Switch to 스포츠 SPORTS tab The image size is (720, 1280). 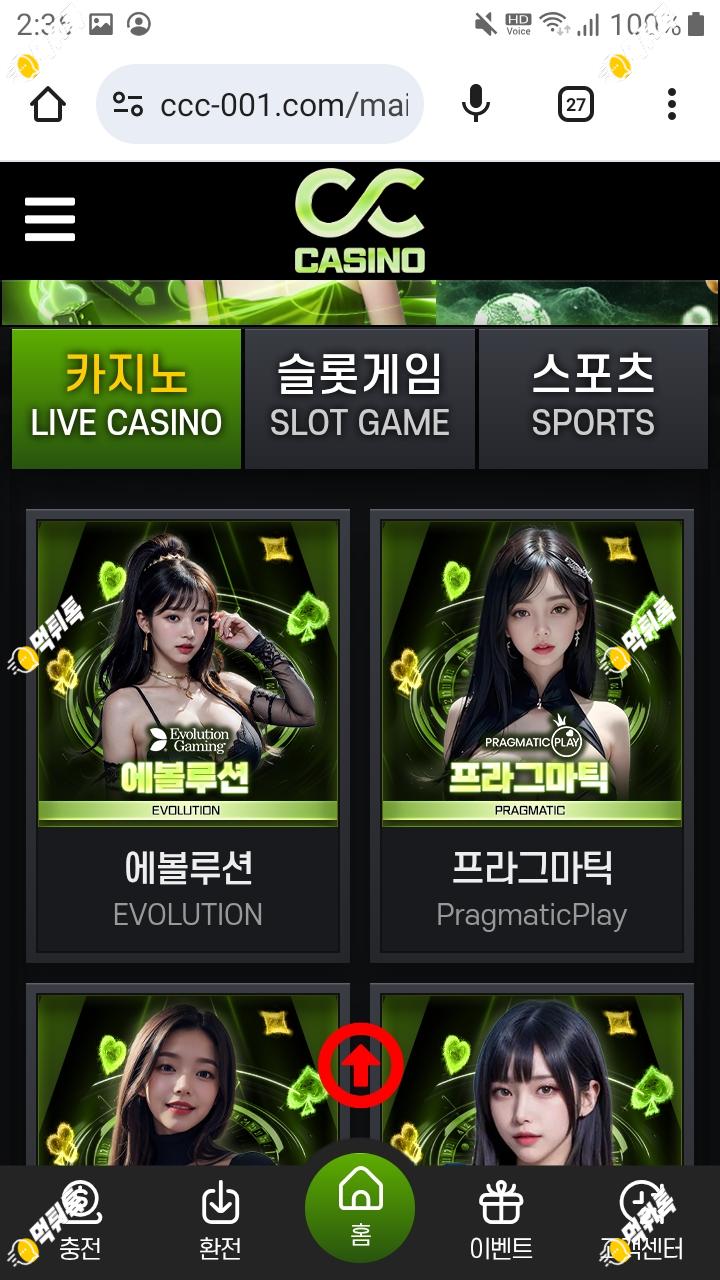pyautogui.click(x=593, y=398)
